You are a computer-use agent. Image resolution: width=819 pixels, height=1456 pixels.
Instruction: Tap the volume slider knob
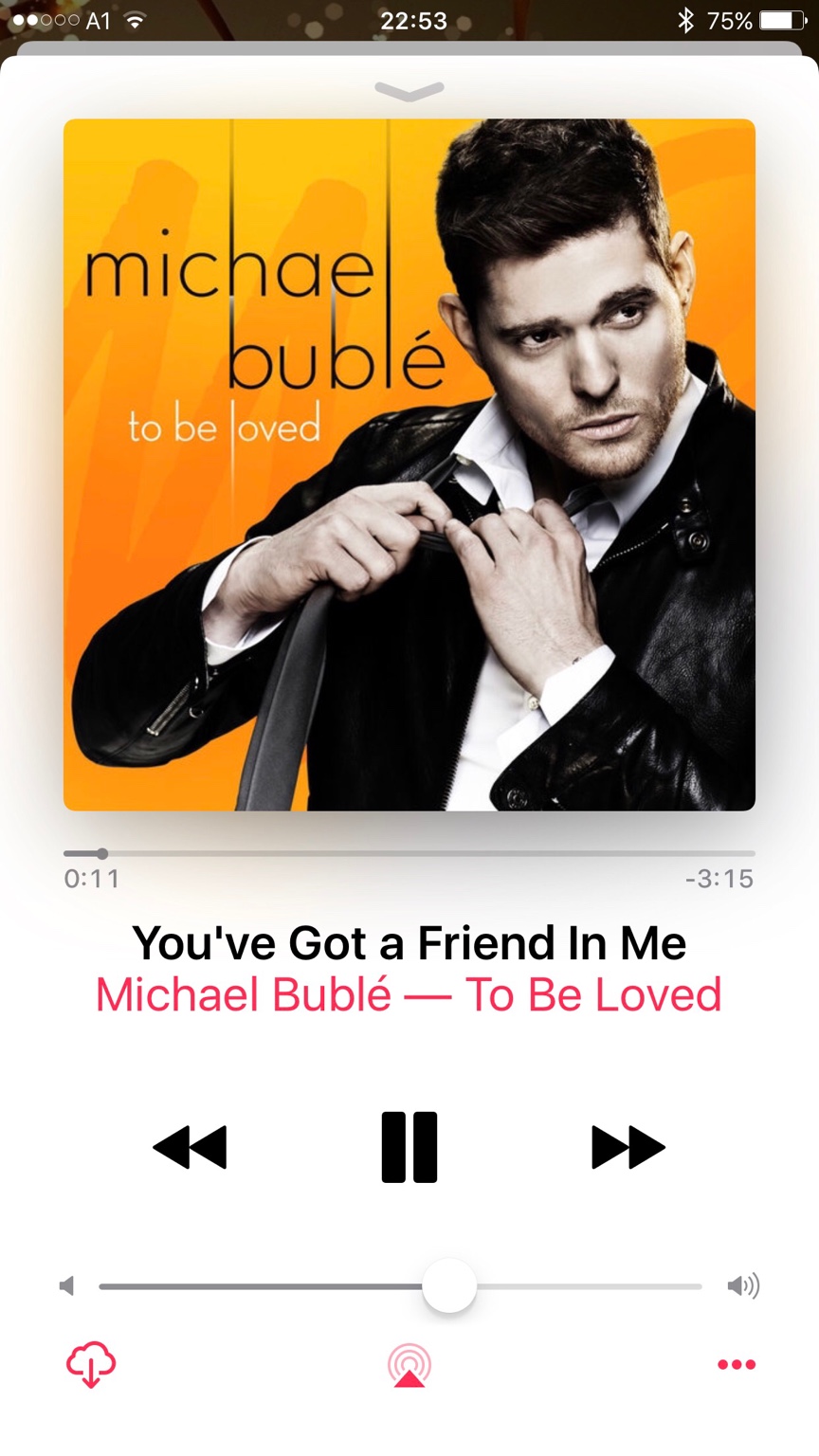[x=448, y=1286]
